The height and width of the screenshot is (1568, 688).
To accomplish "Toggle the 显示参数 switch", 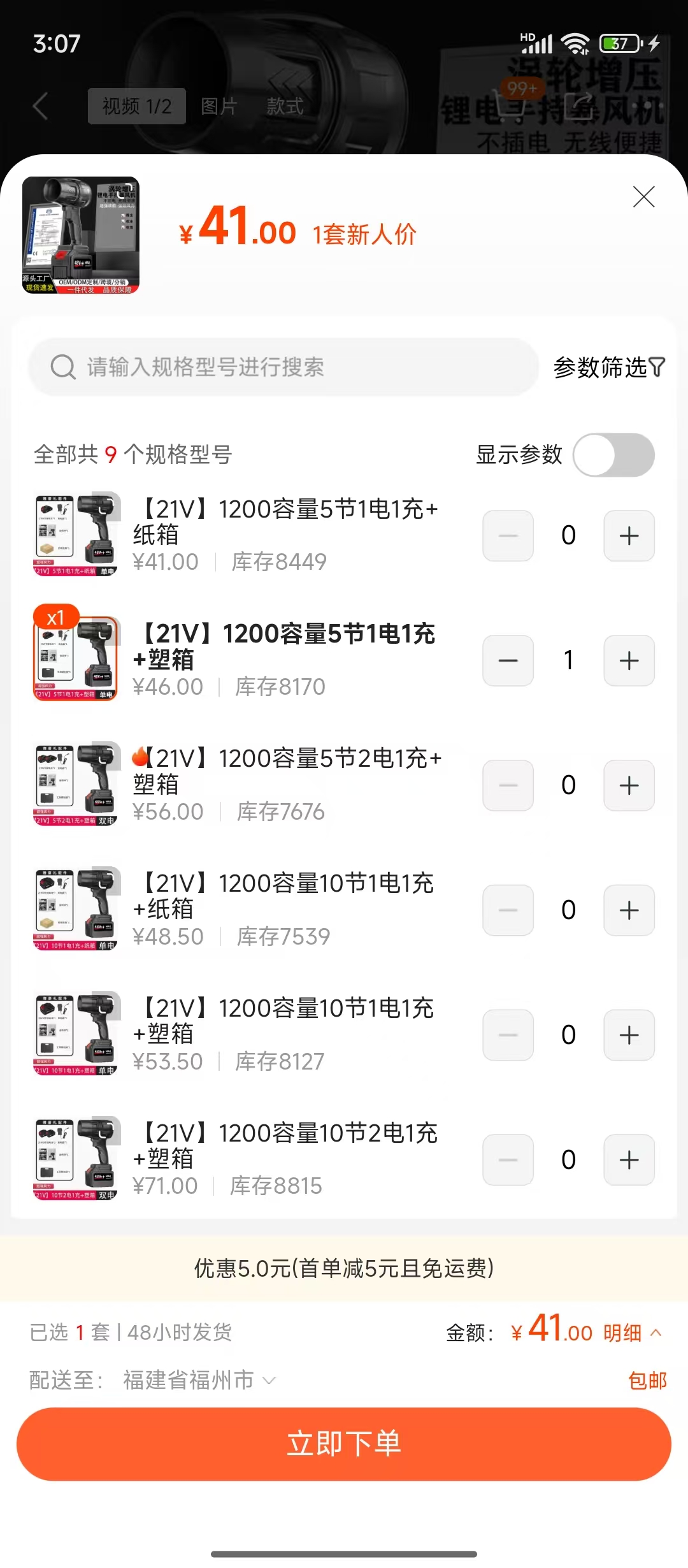I will tap(613, 455).
